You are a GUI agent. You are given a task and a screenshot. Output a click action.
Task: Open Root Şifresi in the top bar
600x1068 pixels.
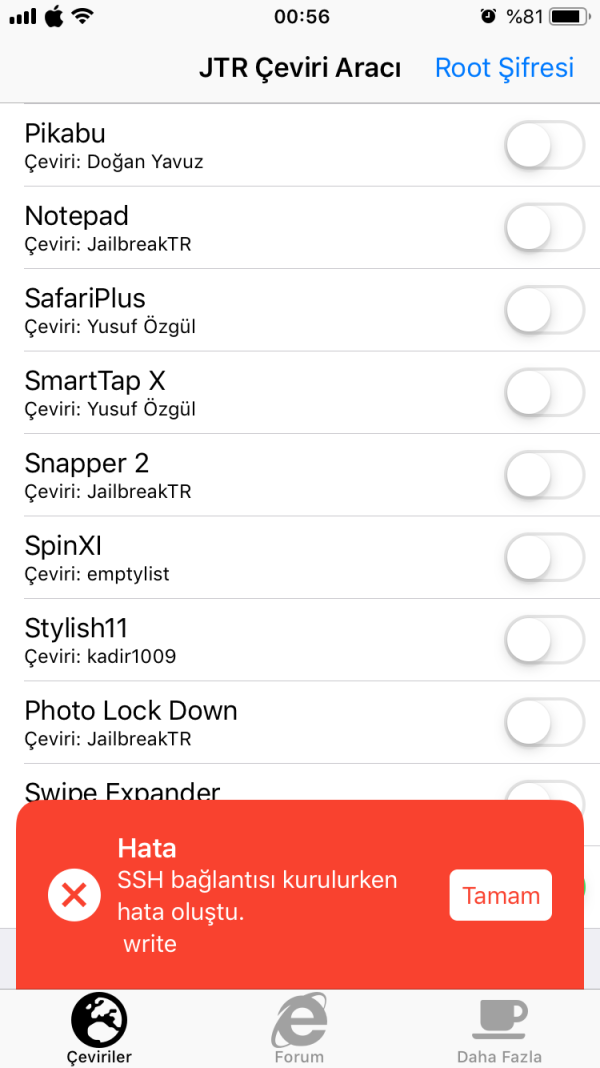tap(504, 68)
